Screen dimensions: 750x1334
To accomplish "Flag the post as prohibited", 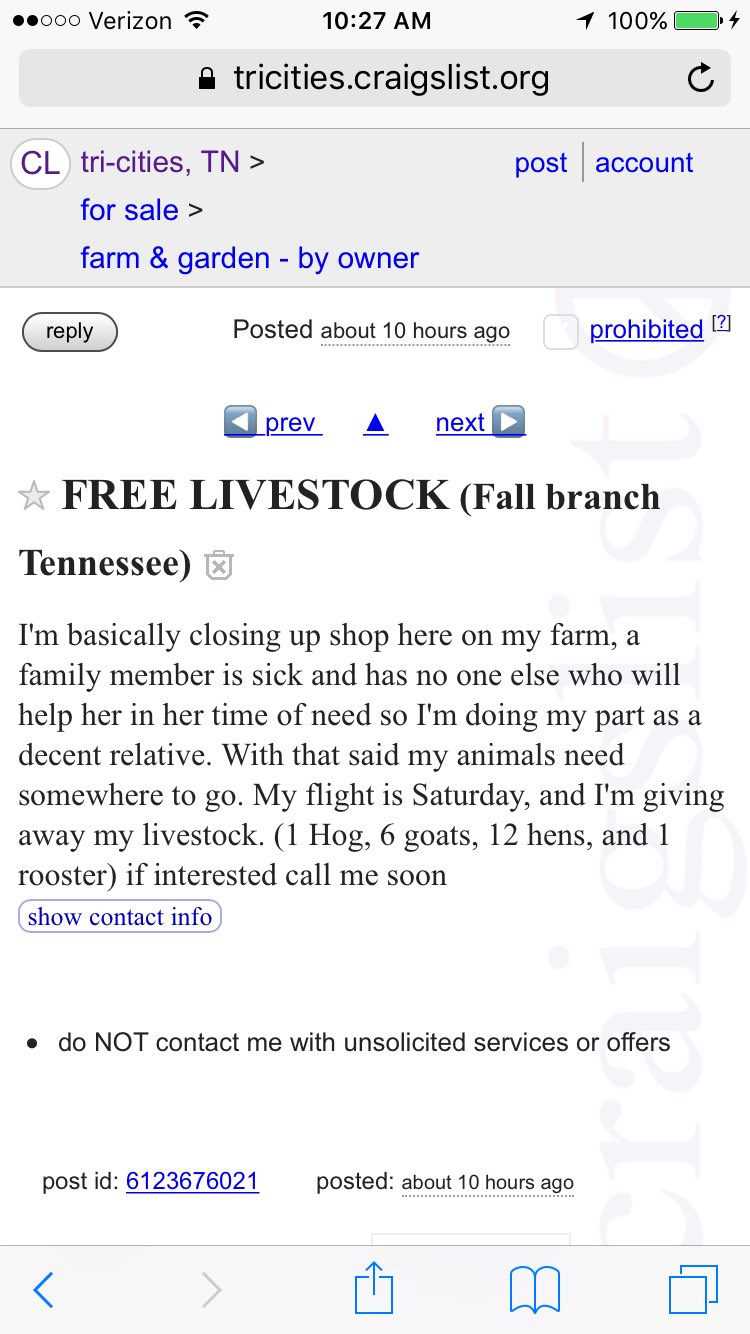I will 646,329.
